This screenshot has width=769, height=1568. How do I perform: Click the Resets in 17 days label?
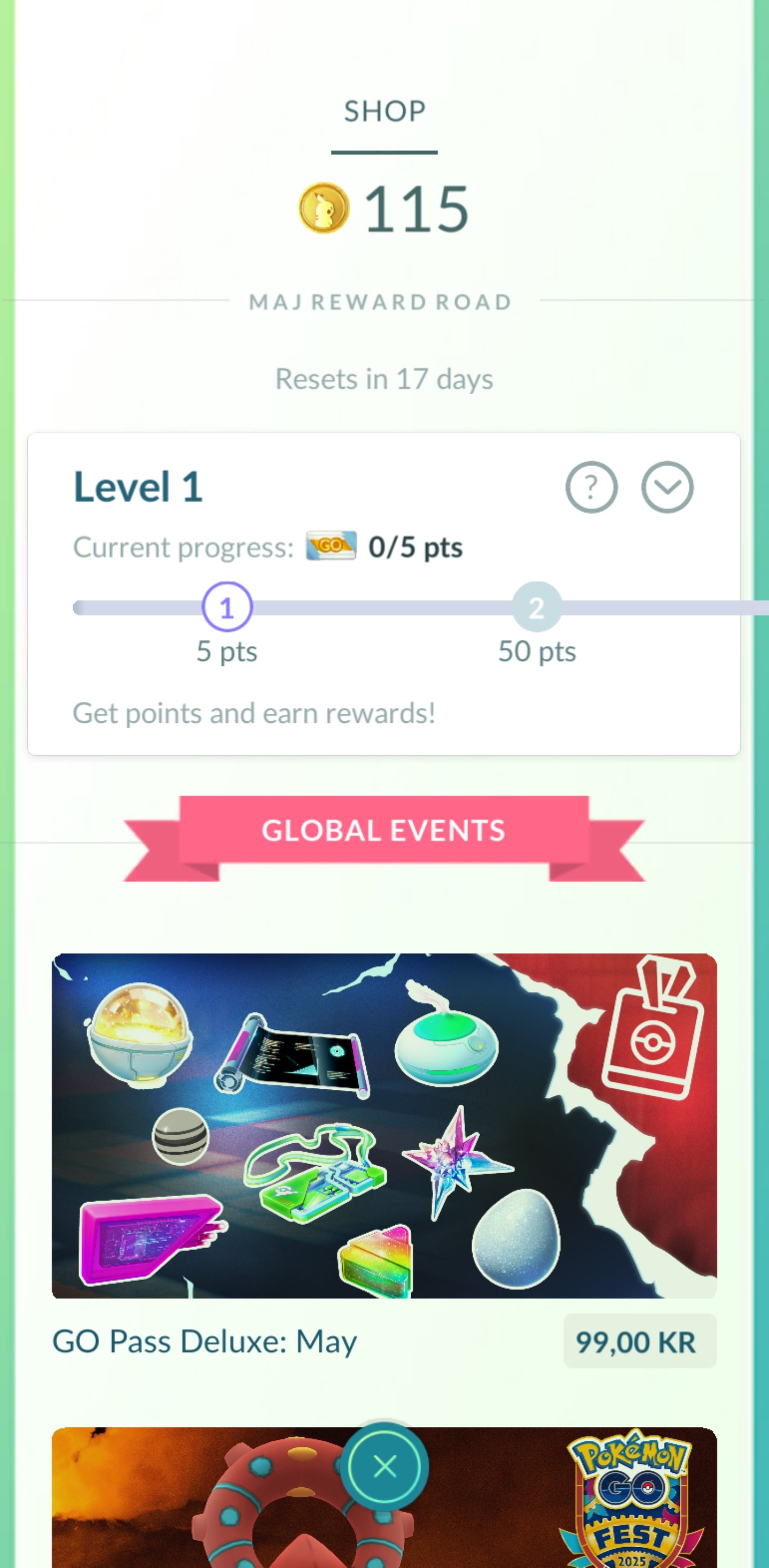(384, 378)
